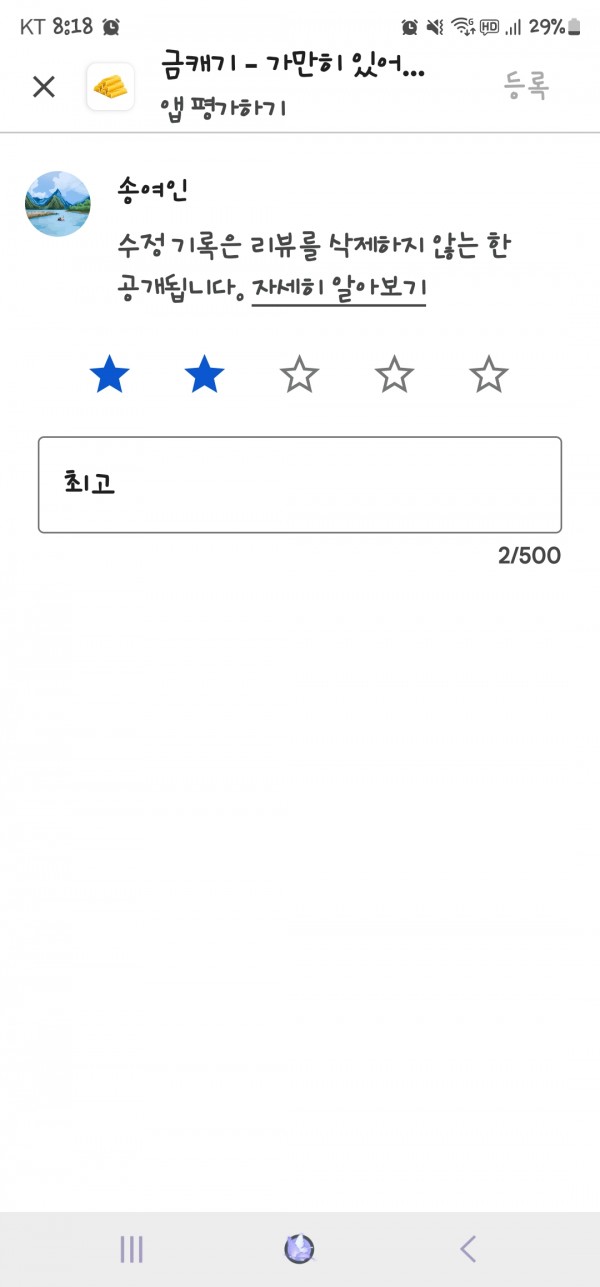
Task: Go back using the navigation bar arrow
Action: [467, 1248]
